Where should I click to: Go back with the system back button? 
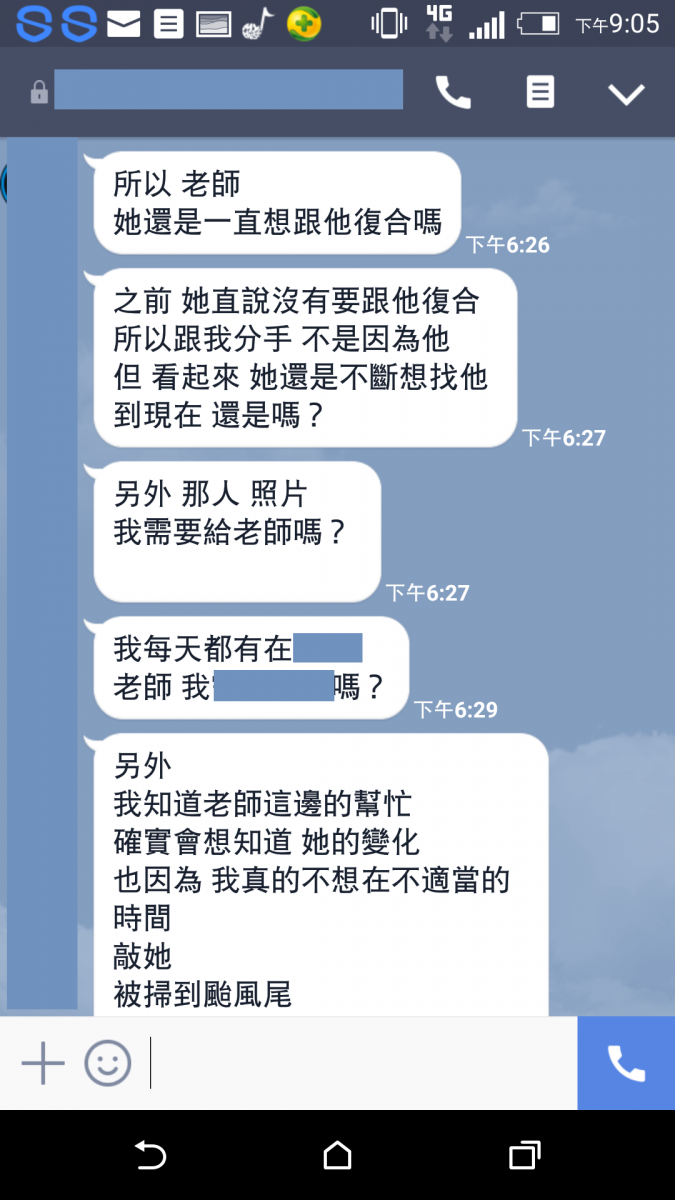[150, 1156]
